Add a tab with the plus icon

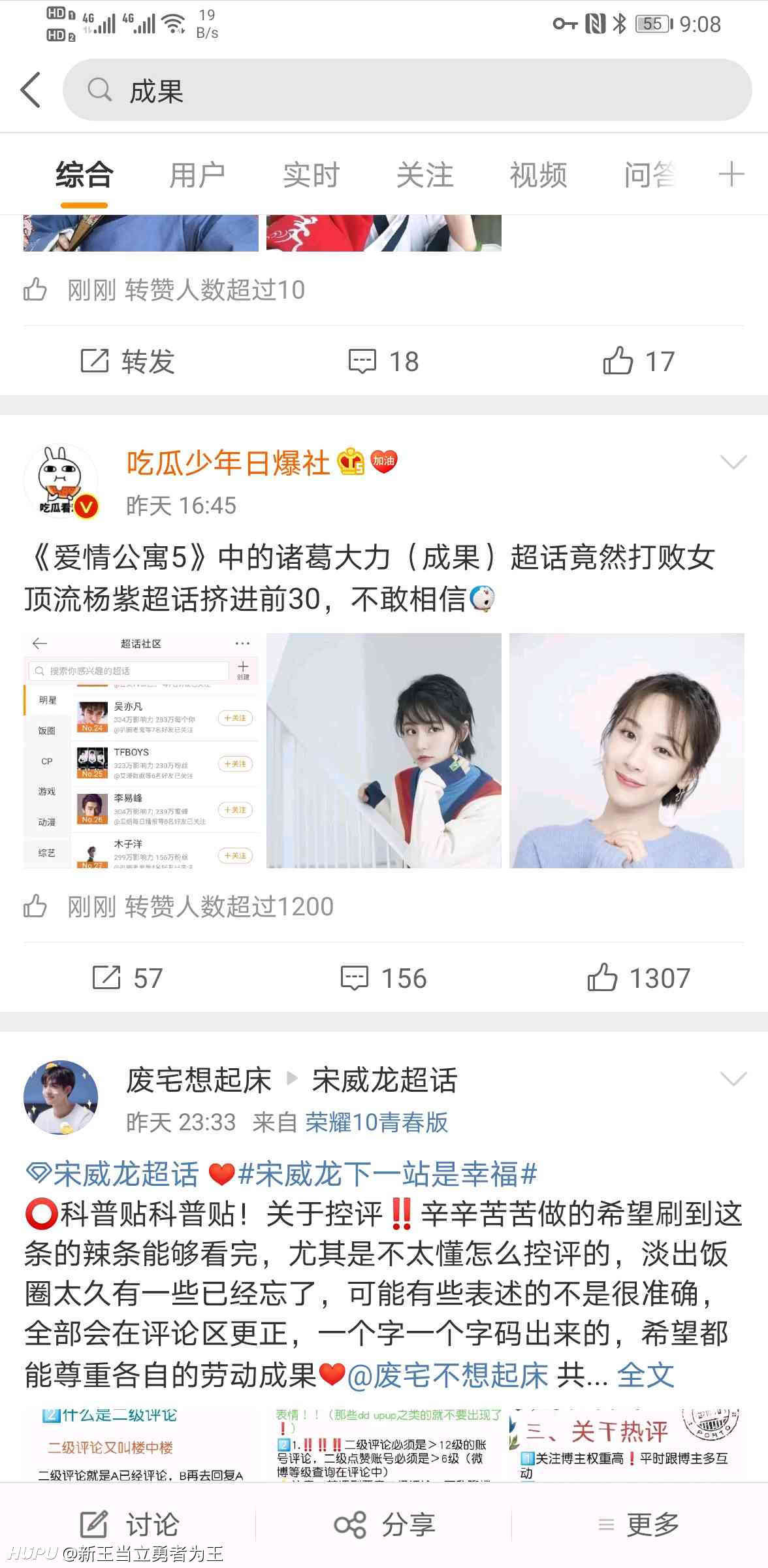pos(731,174)
